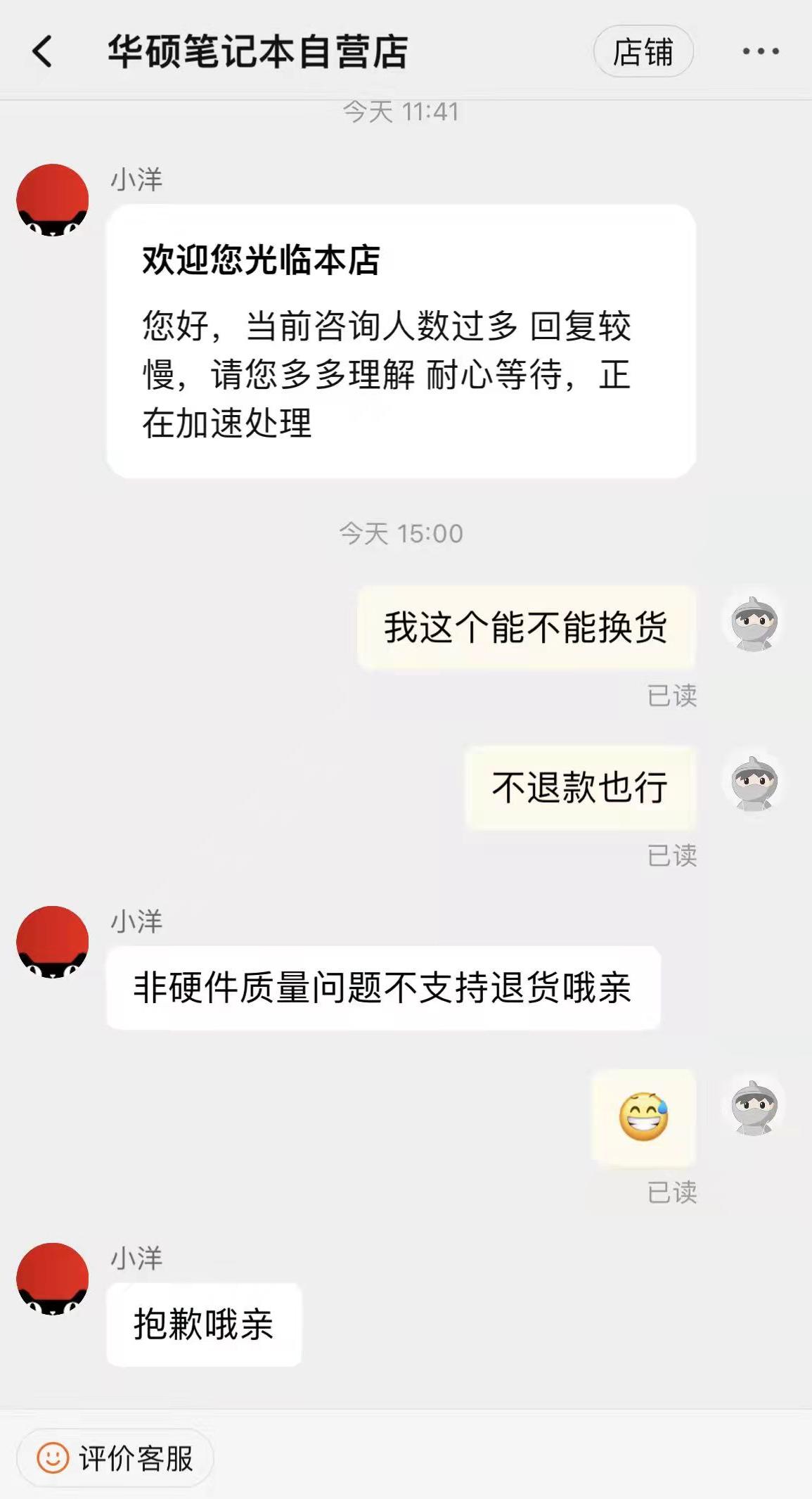
Task: Select the 欢迎您光临本店 welcome bubble
Action: tap(401, 338)
